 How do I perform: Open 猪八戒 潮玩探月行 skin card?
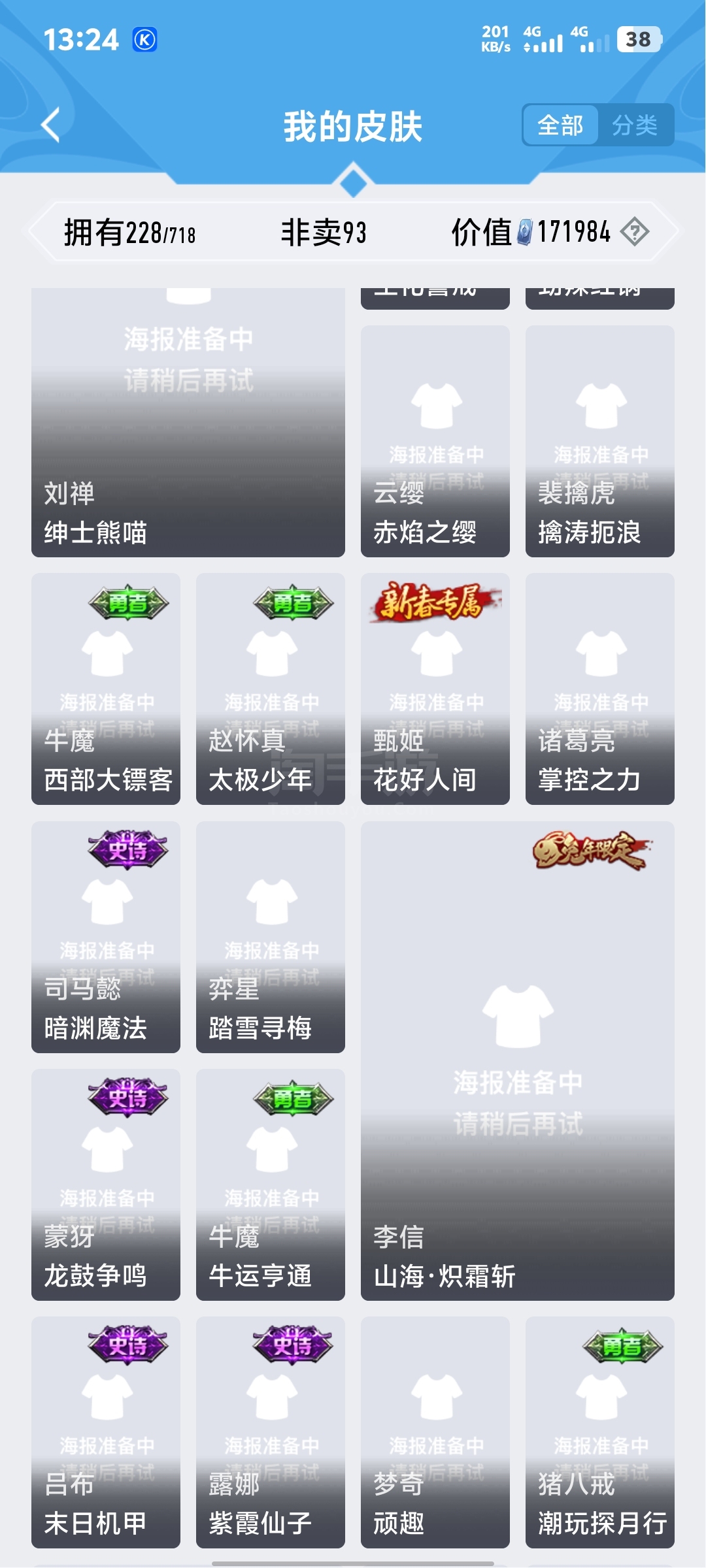click(600, 1432)
